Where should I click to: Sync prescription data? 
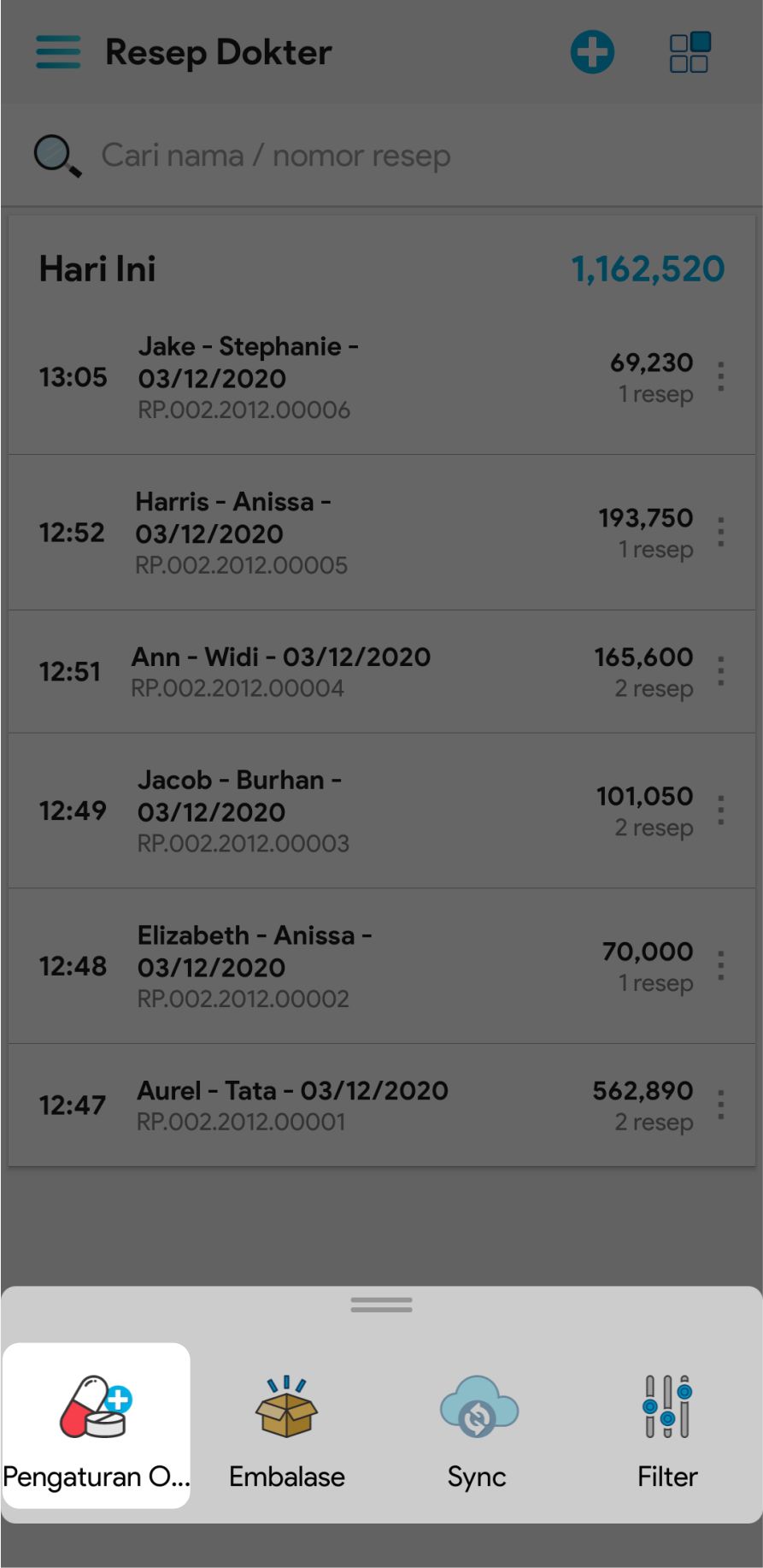[478, 1426]
